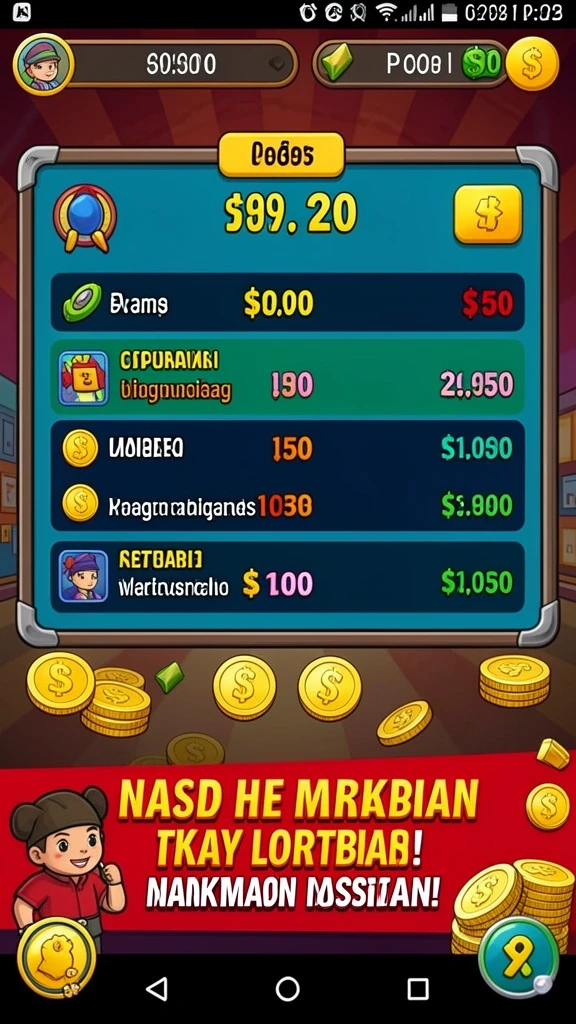Select the Beams row showing $0.00

pos(287,302)
